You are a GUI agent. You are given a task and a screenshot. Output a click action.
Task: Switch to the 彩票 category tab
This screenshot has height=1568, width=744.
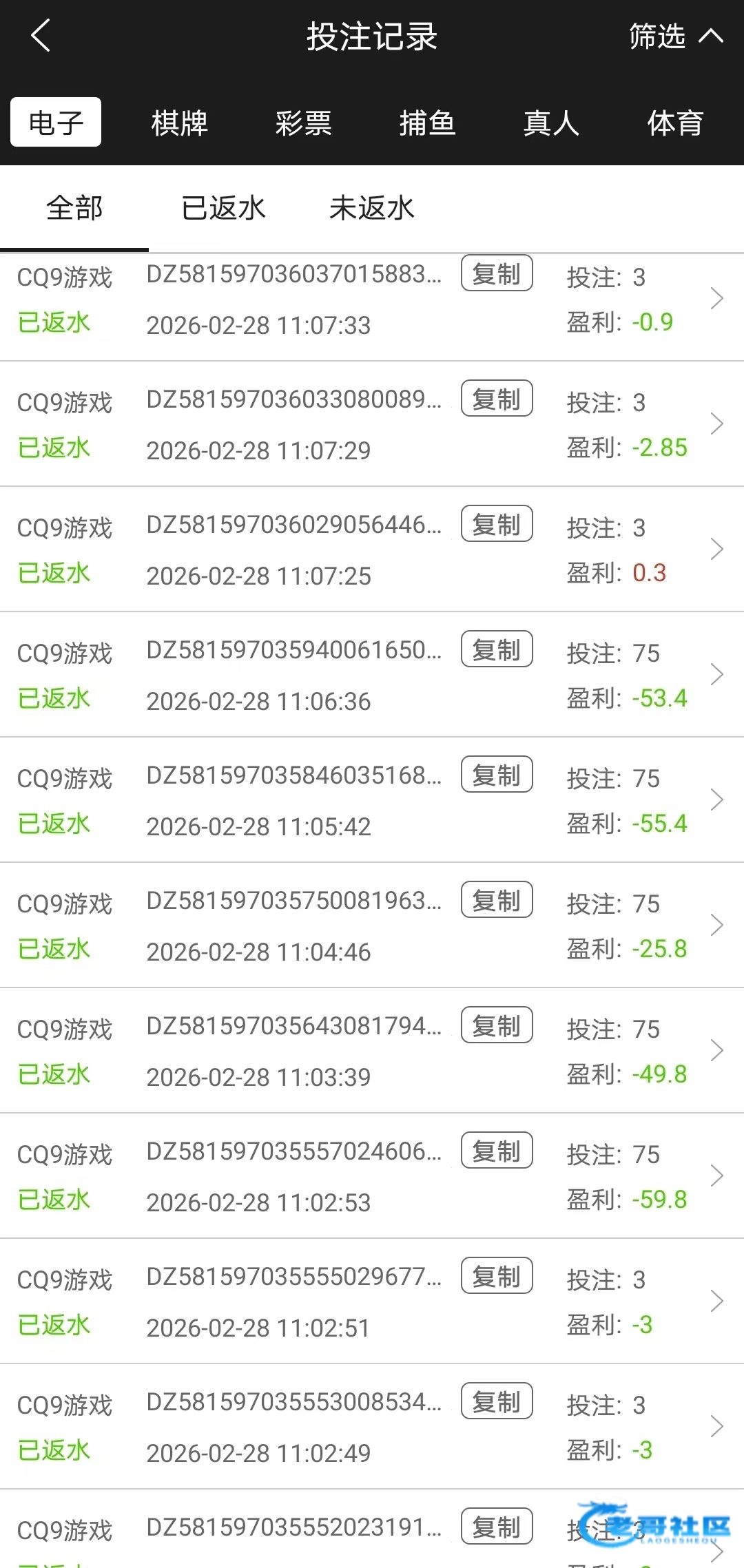click(x=303, y=123)
